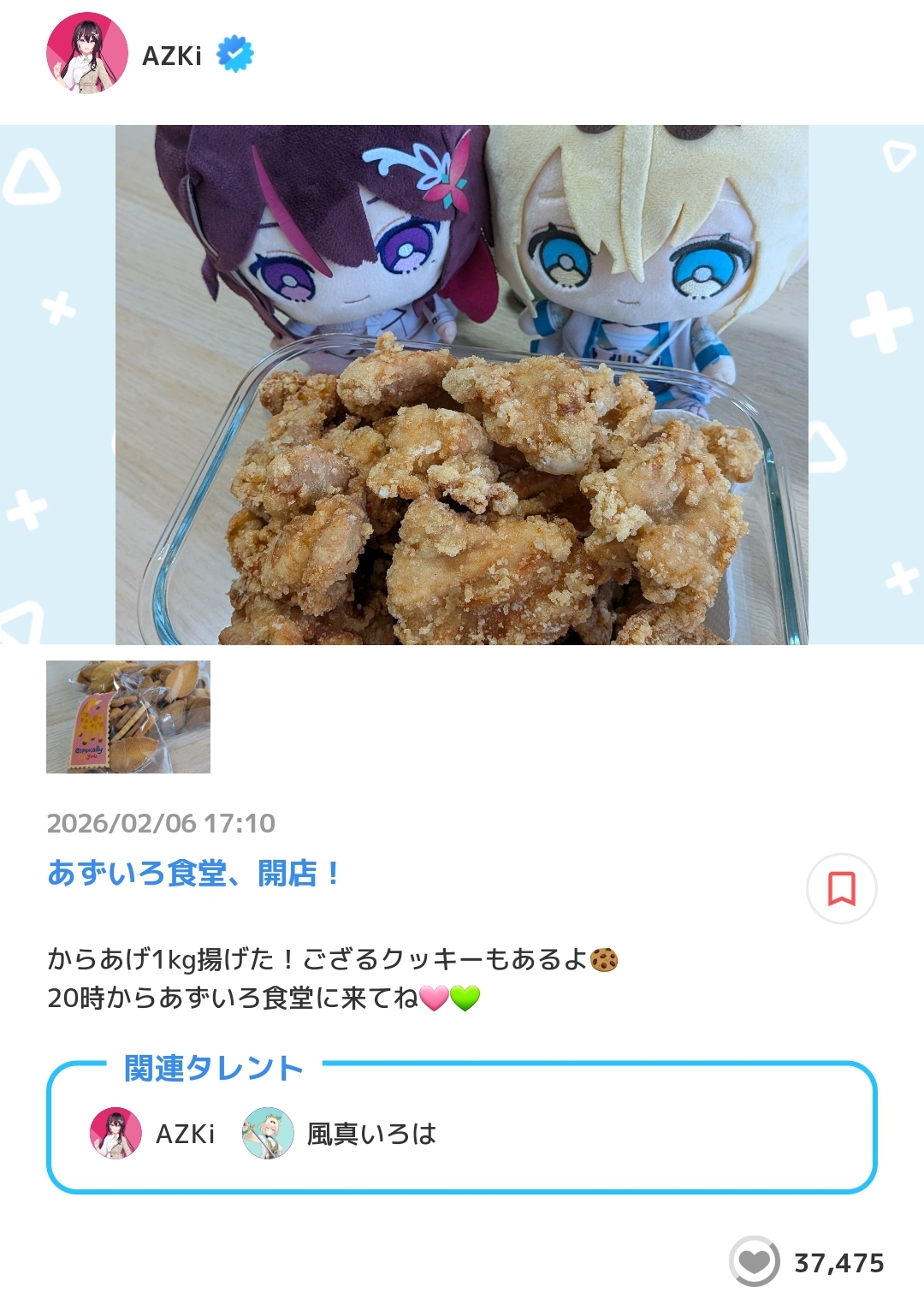The height and width of the screenshot is (1298, 924).
Task: Like the post with the heart icon
Action: 755,1261
